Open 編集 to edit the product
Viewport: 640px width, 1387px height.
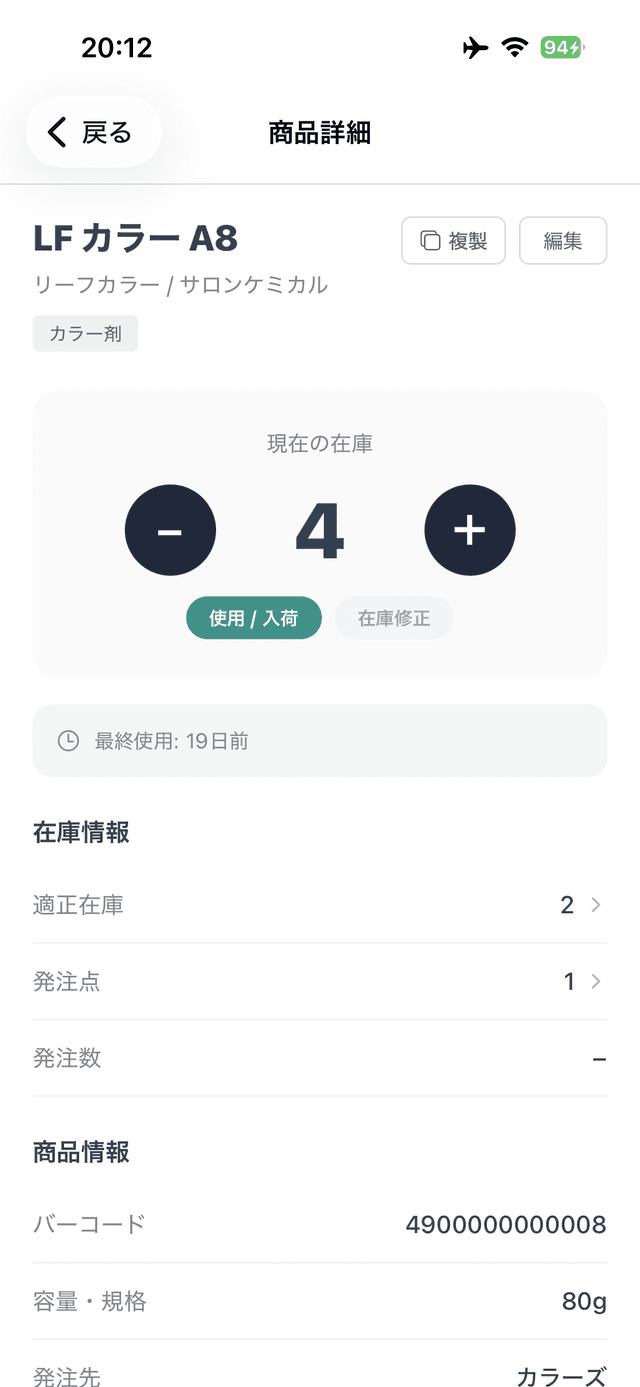coord(563,241)
